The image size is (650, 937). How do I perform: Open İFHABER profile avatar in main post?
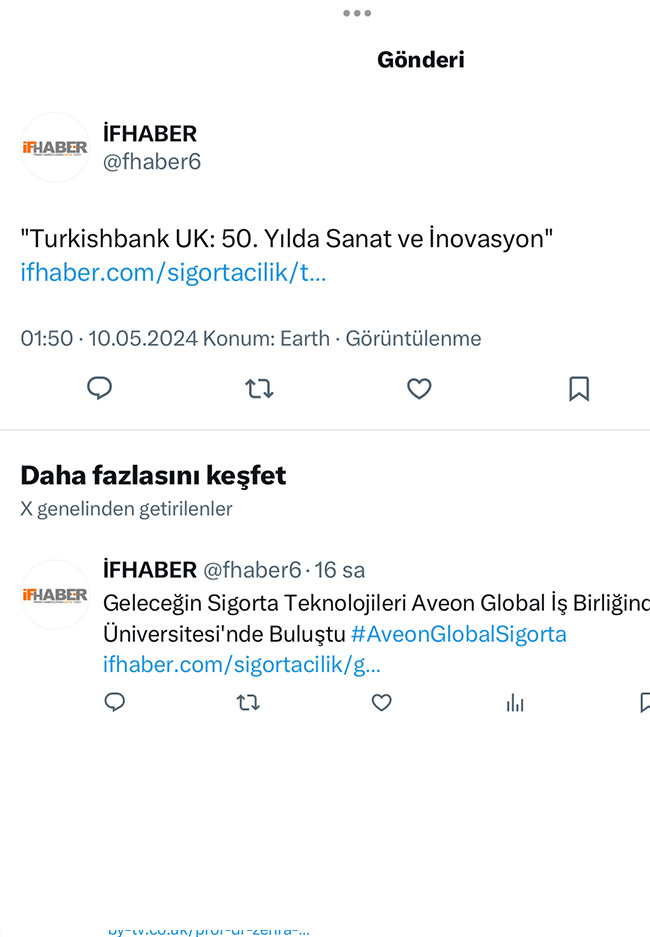(x=55, y=147)
